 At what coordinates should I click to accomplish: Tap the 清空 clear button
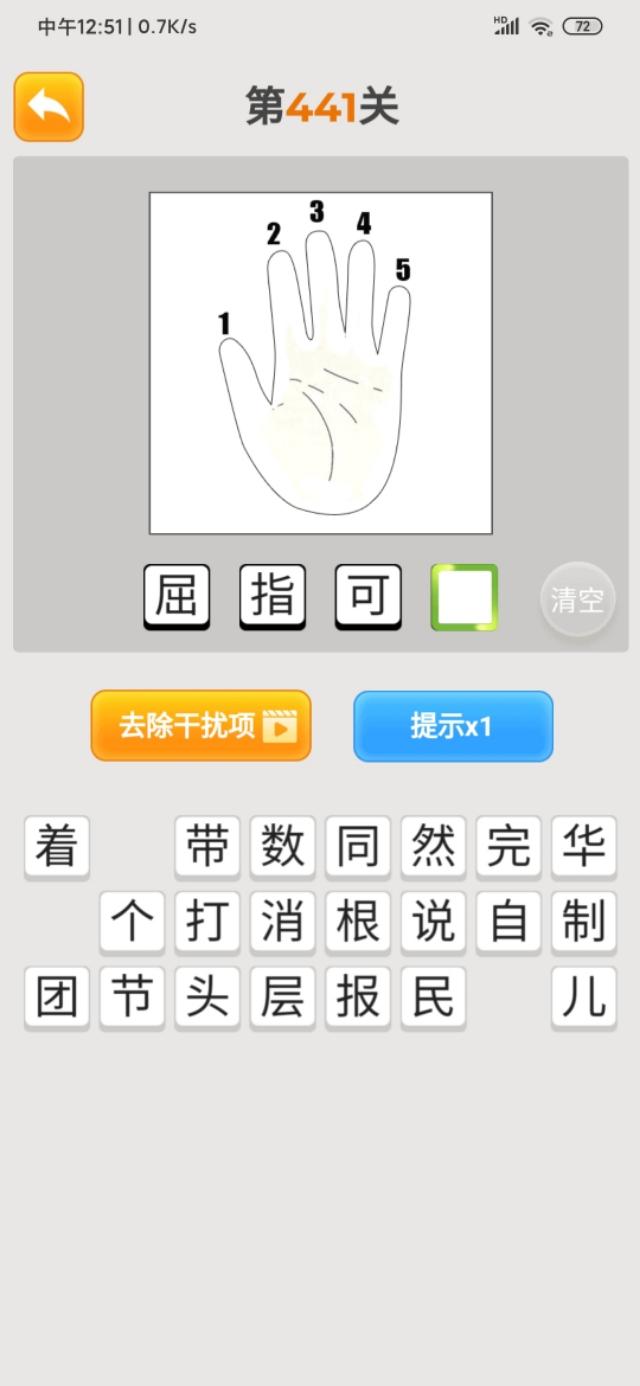tap(577, 600)
